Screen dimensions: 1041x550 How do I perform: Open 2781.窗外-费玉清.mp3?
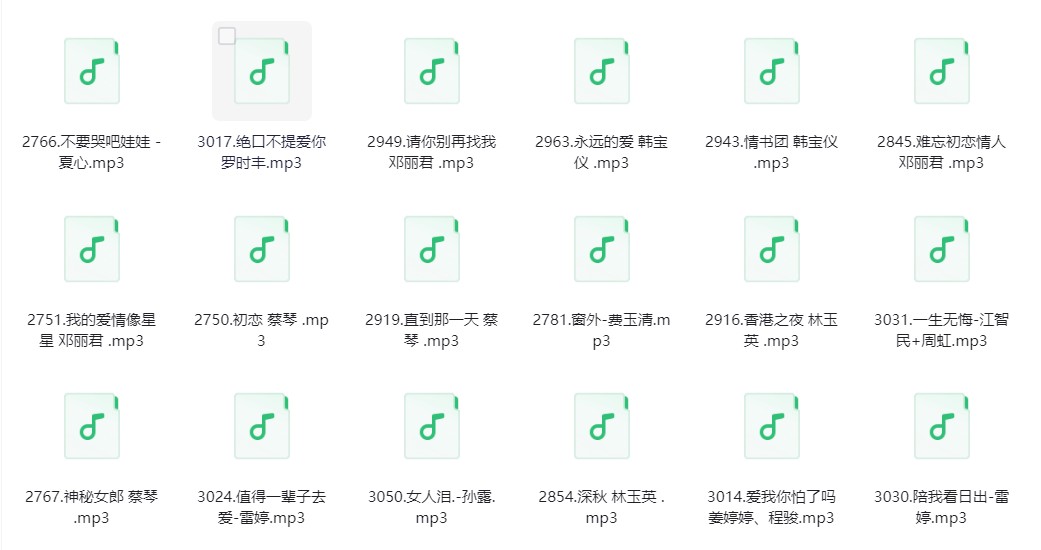point(601,249)
